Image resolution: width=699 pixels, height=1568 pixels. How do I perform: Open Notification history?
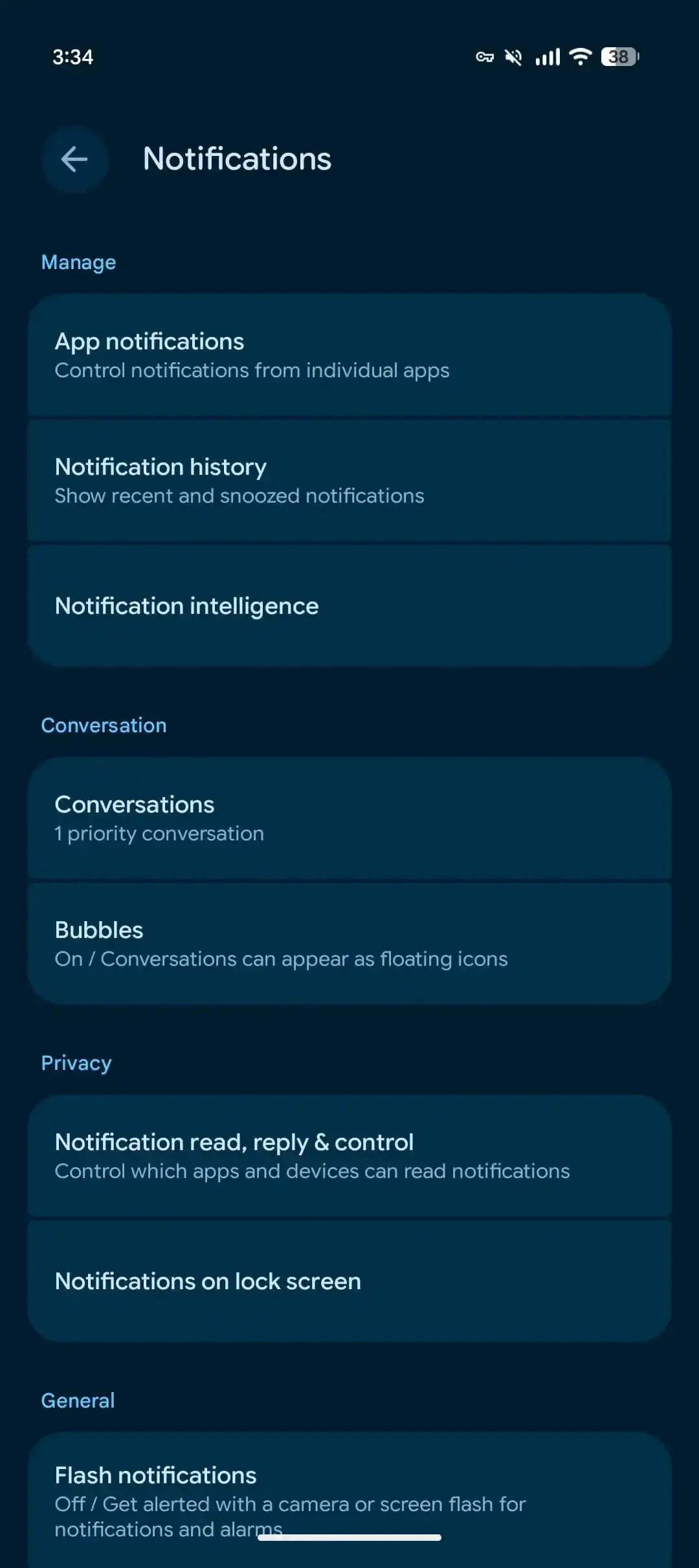[349, 480]
